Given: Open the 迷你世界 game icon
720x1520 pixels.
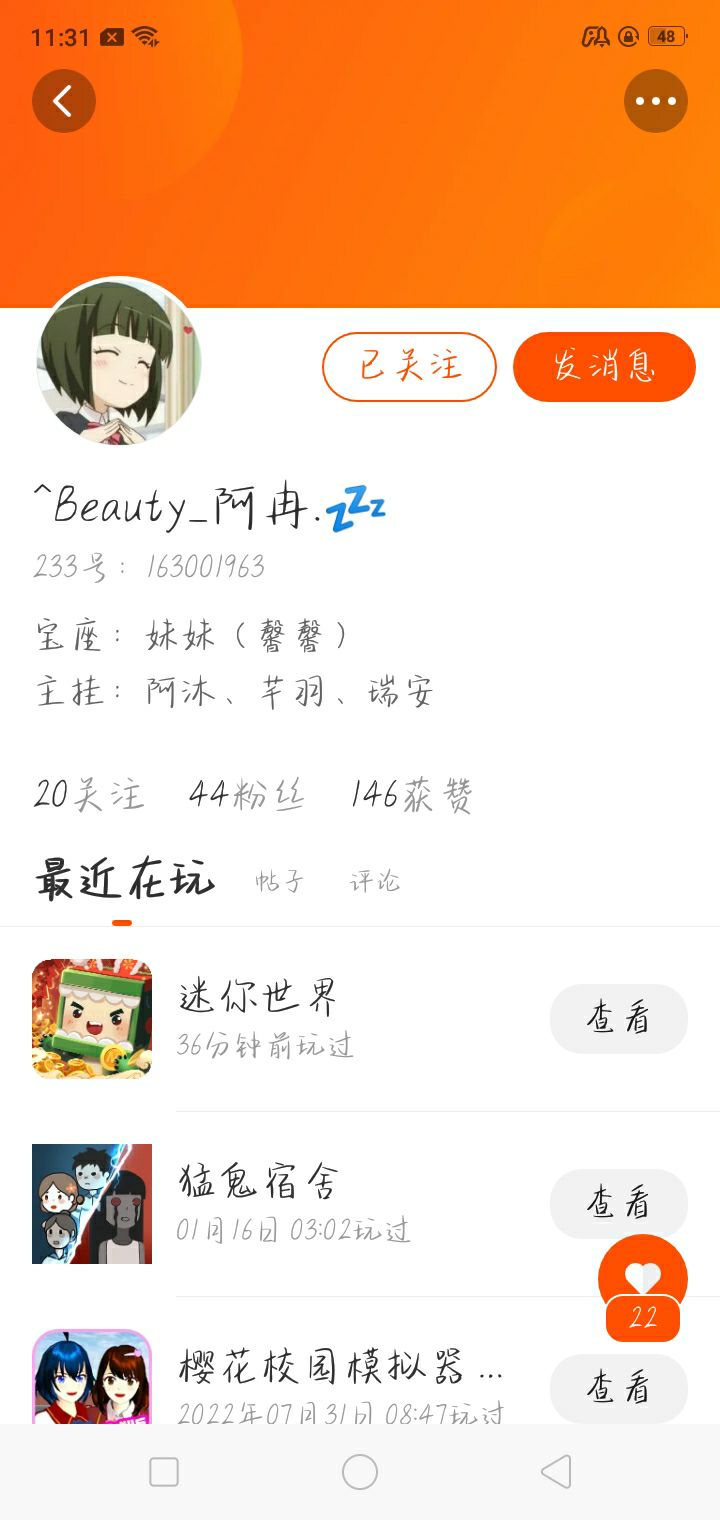Looking at the screenshot, I should coord(92,1019).
